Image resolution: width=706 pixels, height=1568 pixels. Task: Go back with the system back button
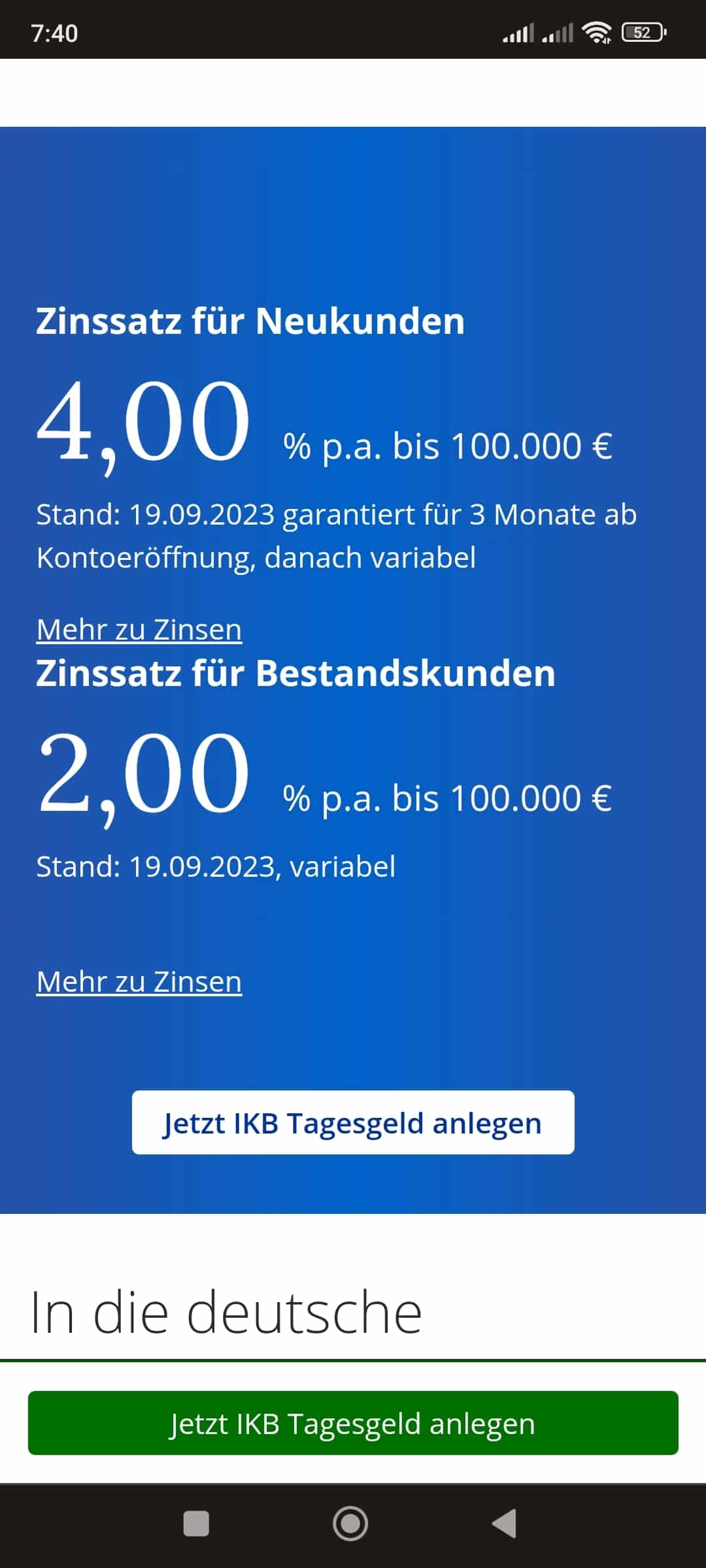[505, 1524]
